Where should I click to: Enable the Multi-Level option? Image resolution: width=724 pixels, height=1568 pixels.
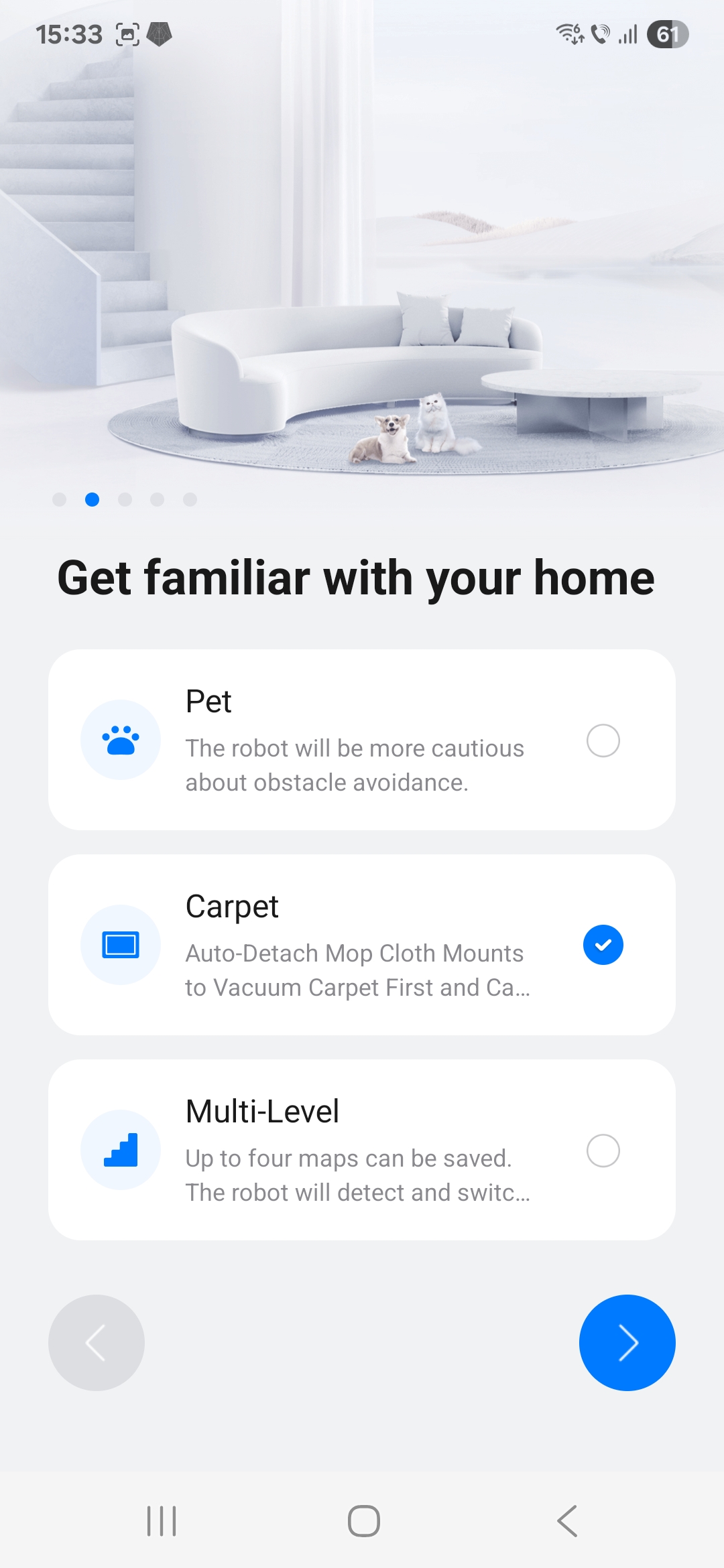[x=603, y=1151]
